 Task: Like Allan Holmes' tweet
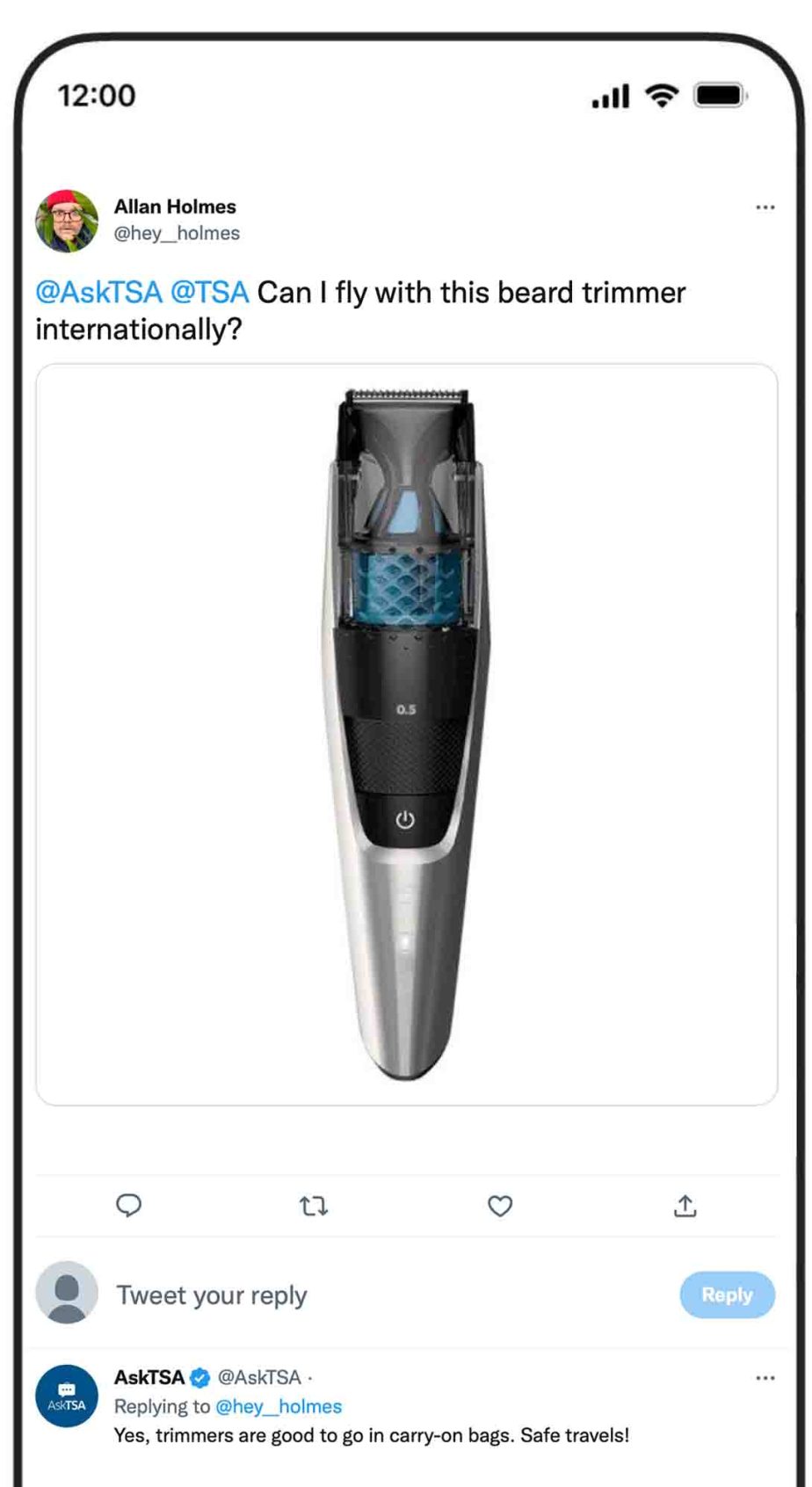(499, 1206)
